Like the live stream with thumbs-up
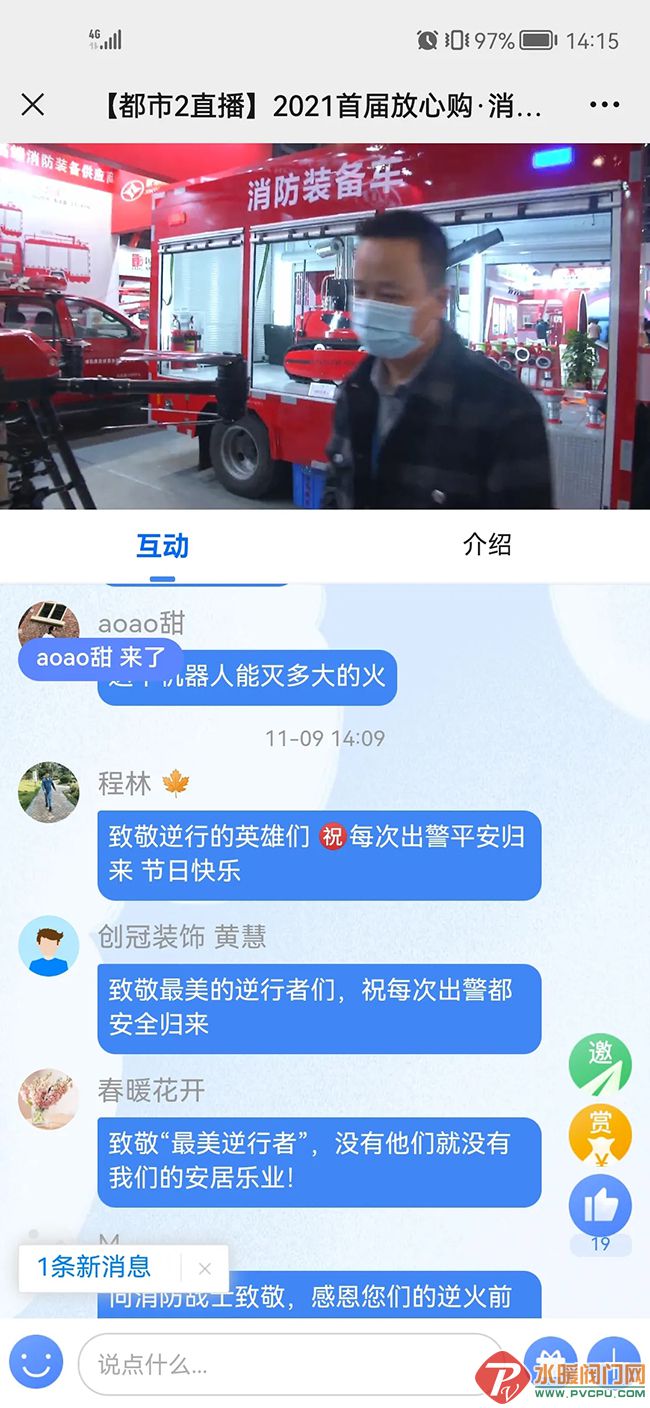Viewport: 650px width, 1408px height. tap(600, 1205)
